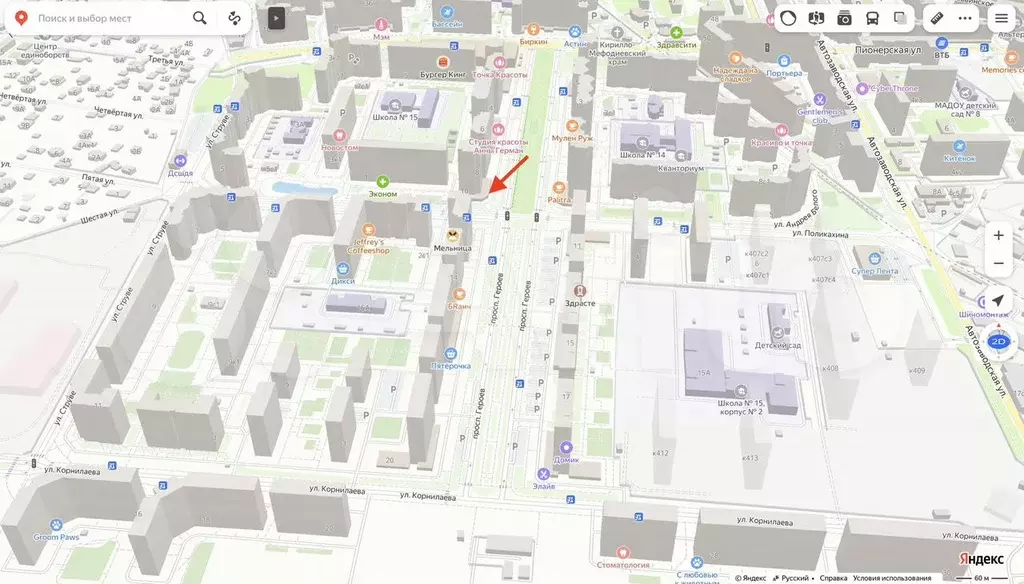1024x584 pixels.
Task: Activate the ruler measuring tool
Action: (x=937, y=18)
